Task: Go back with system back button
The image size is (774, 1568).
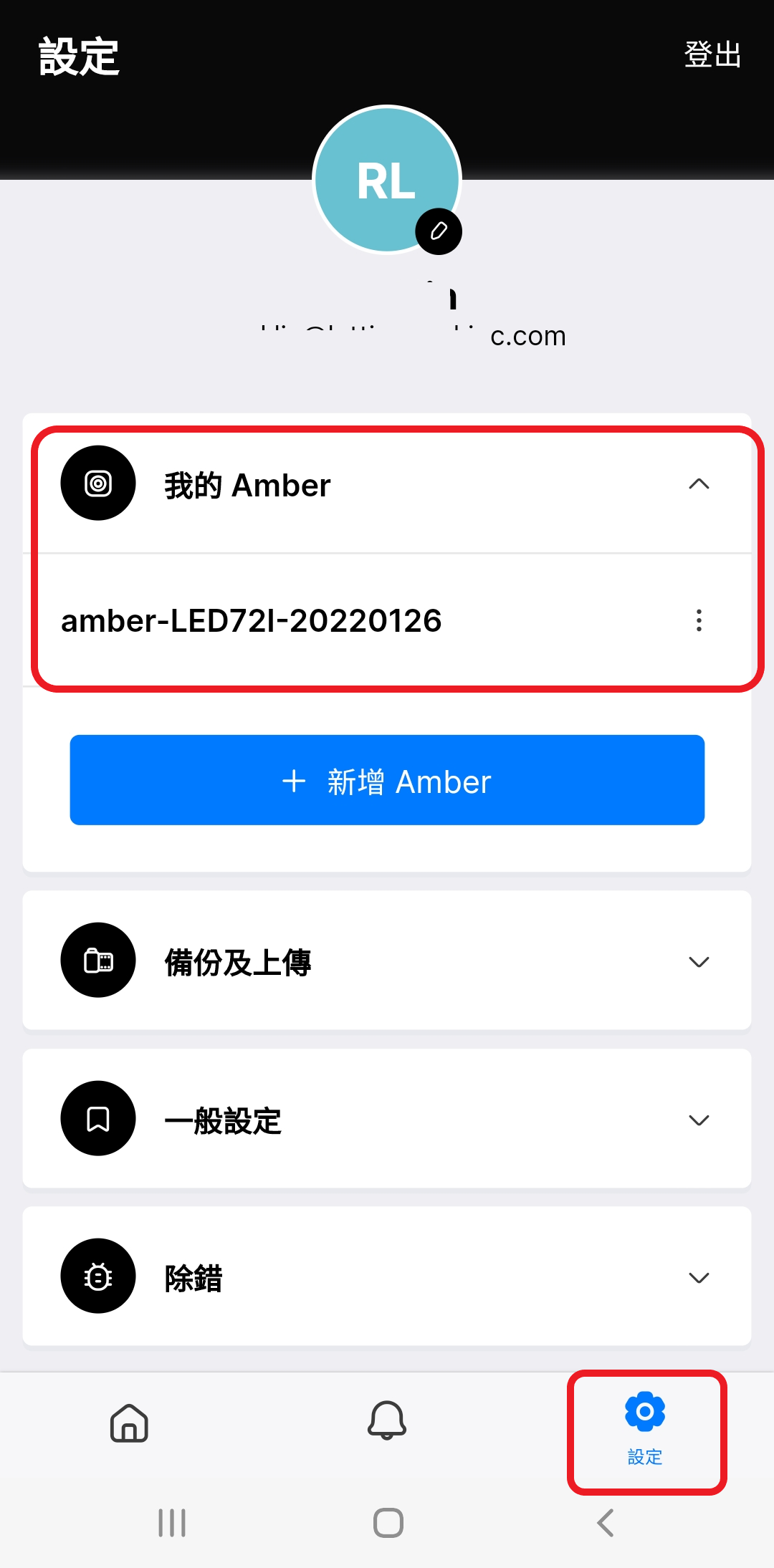Action: coord(606,1523)
